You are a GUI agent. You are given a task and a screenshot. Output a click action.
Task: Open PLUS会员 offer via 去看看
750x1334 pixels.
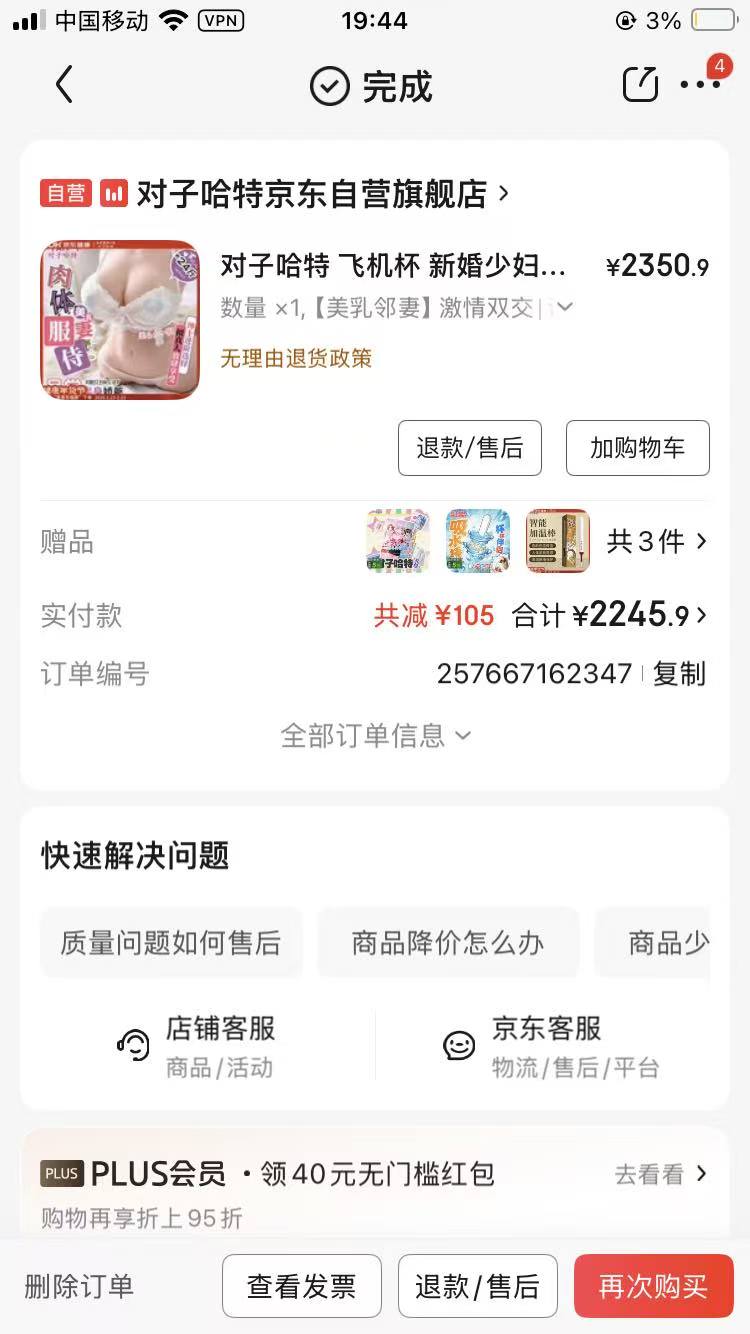coord(660,1174)
